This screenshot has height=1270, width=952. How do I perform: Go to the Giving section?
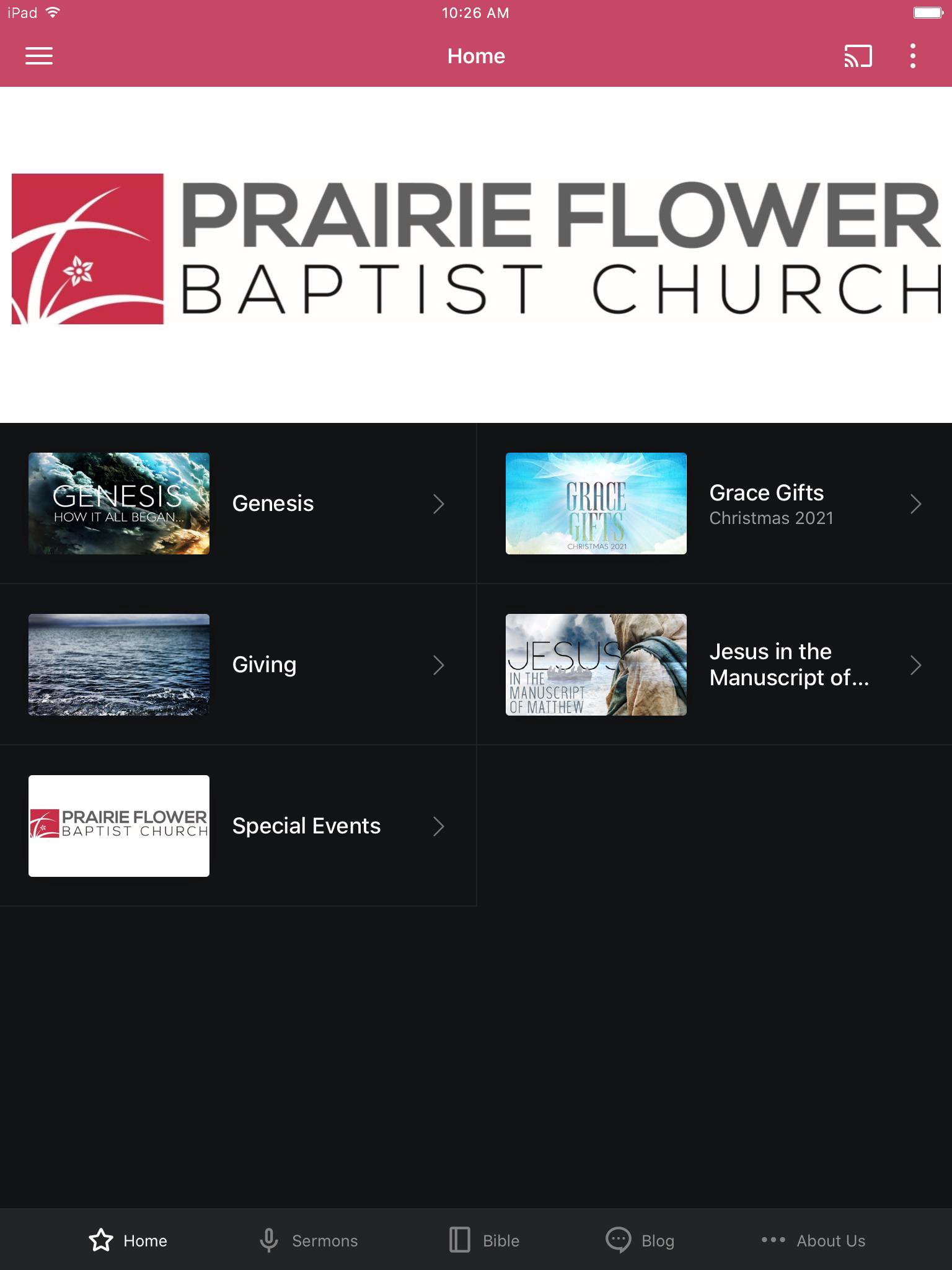(x=238, y=665)
